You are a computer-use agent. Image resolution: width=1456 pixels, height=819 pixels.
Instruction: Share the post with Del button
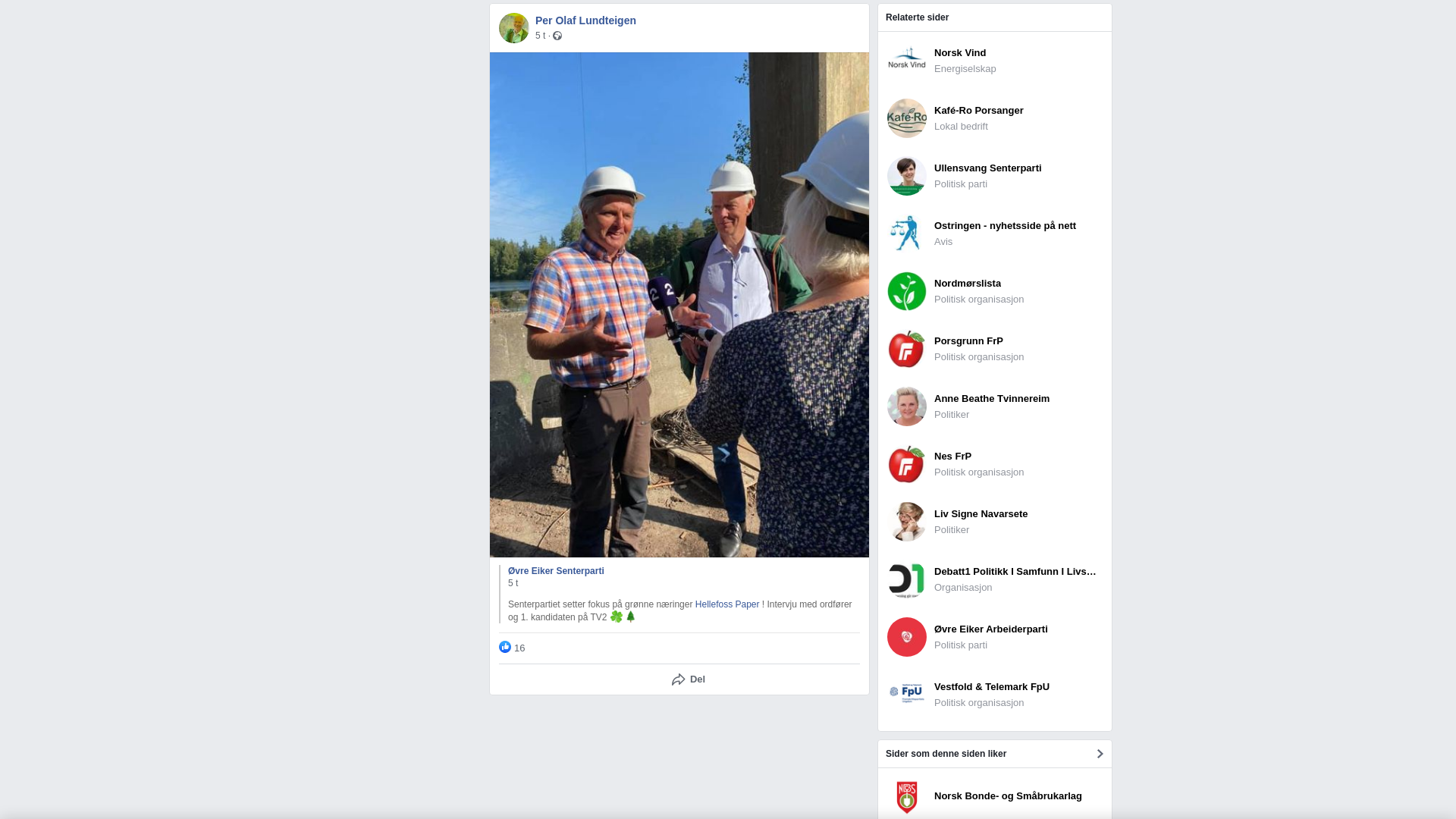point(688,679)
